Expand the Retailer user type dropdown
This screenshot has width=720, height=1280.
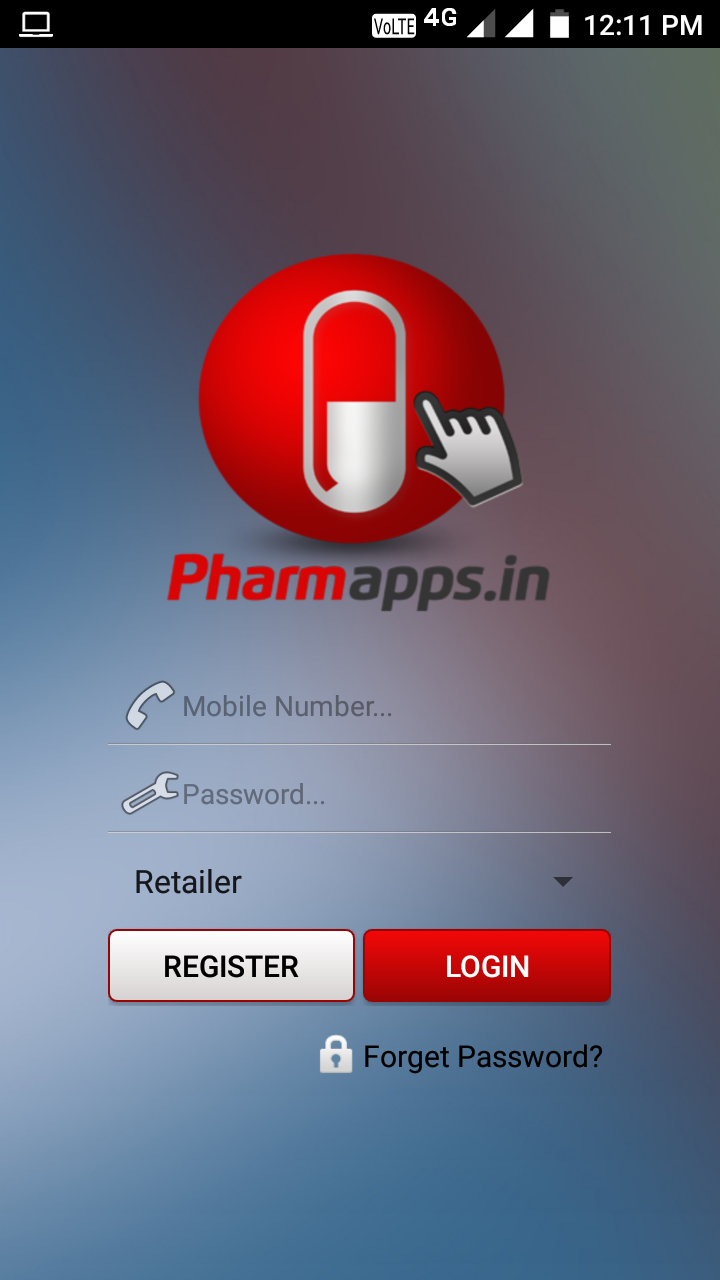pos(359,882)
